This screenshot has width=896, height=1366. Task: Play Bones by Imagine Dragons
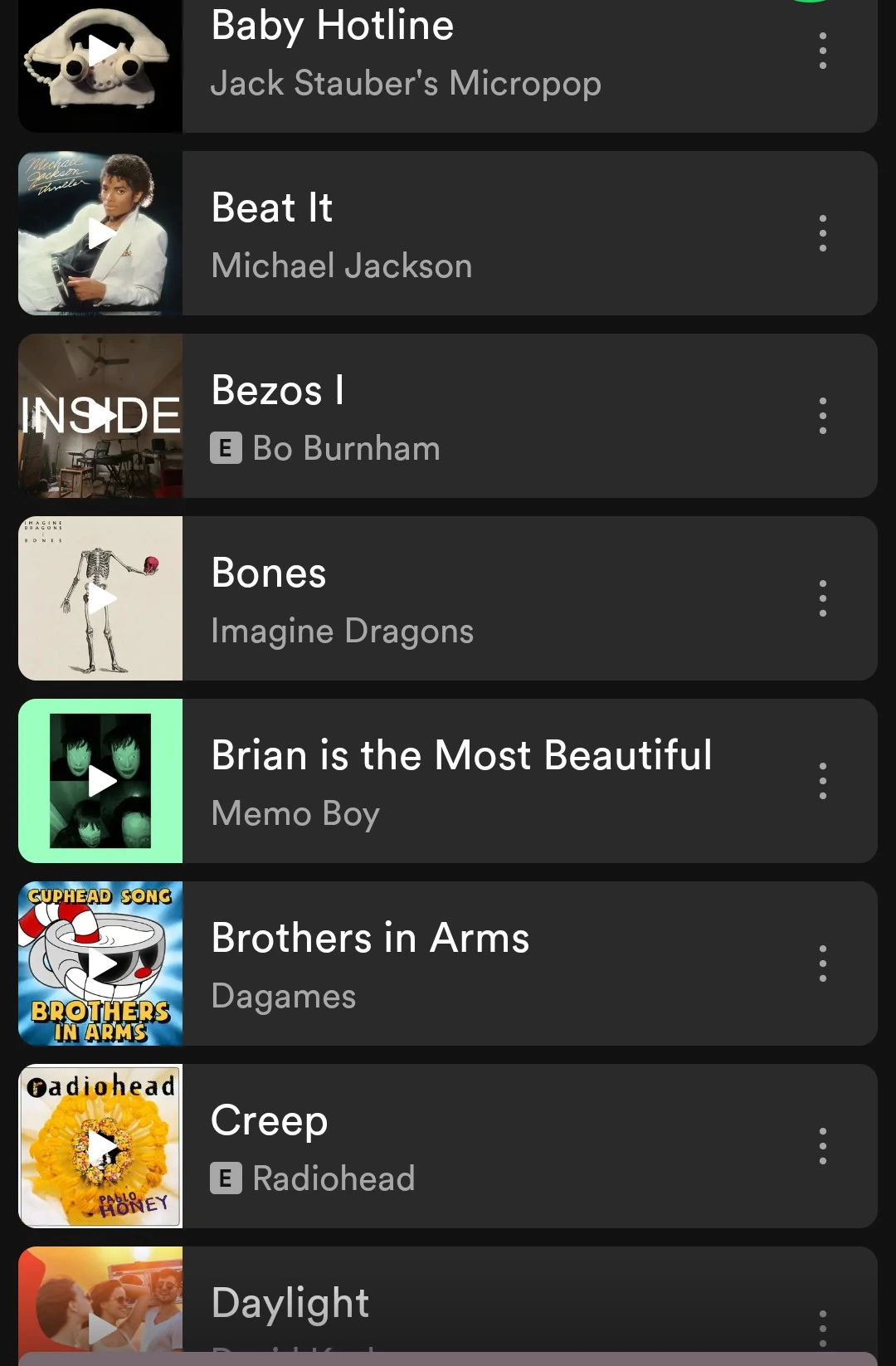(x=101, y=598)
